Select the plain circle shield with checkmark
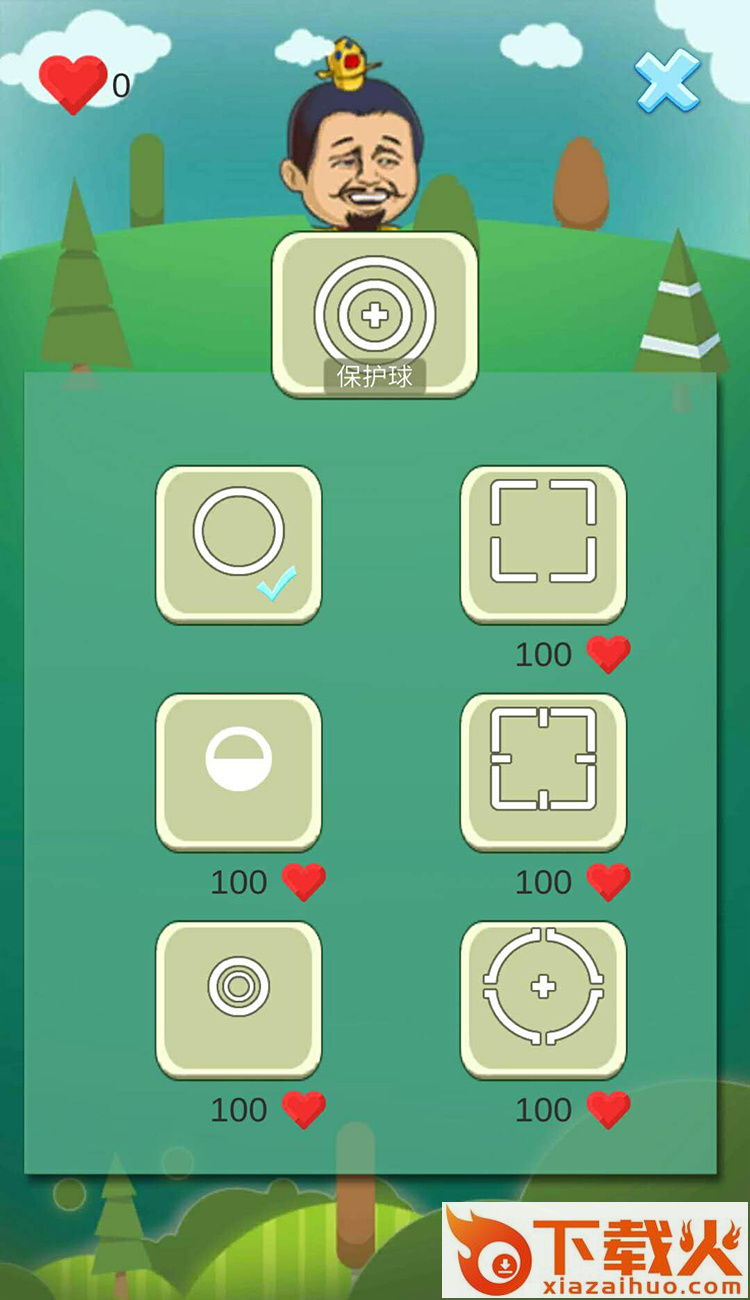 pyautogui.click(x=239, y=543)
